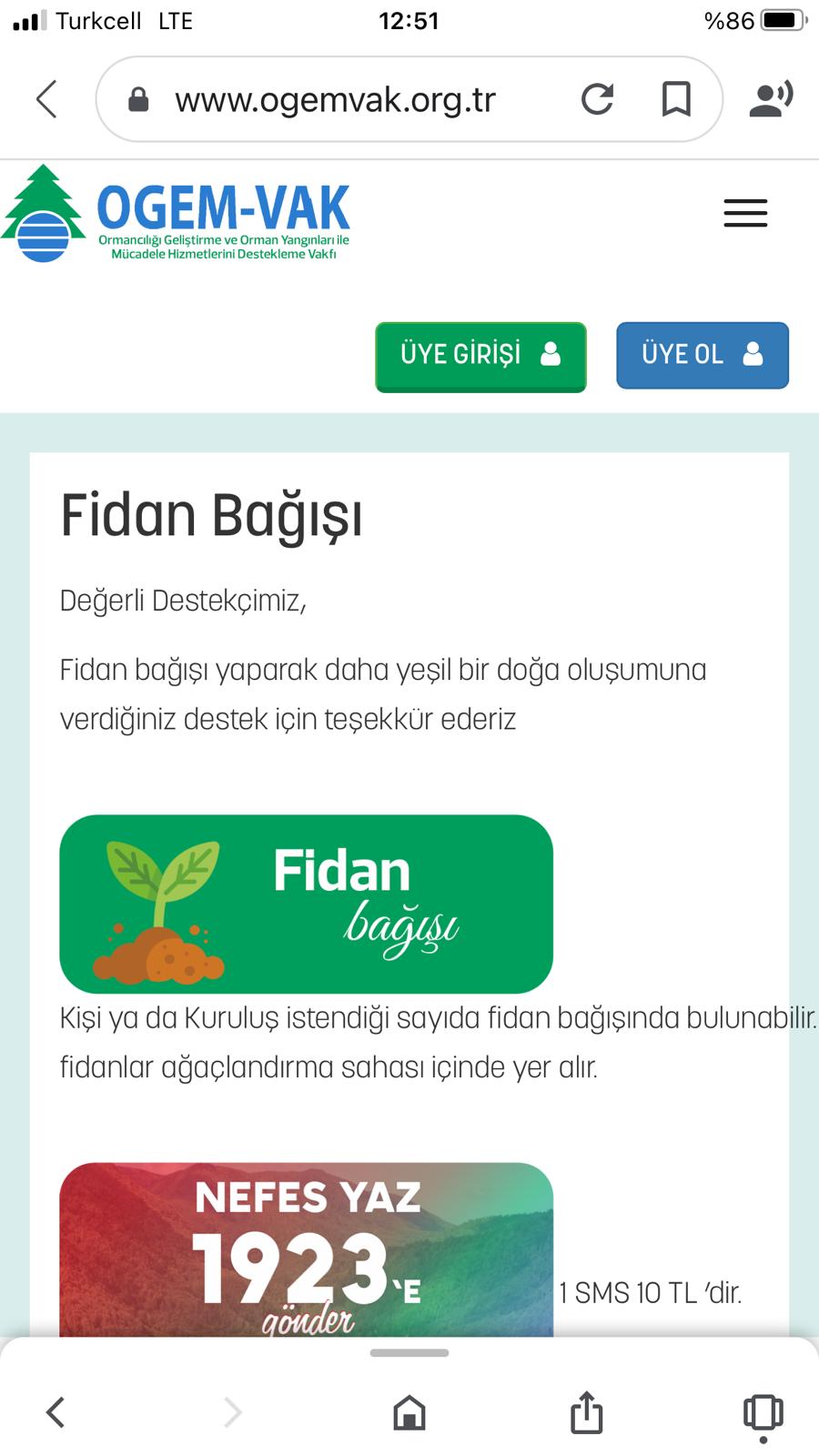Bookmark the page with the bookmark icon
The width and height of the screenshot is (819, 1456).
pos(676,98)
